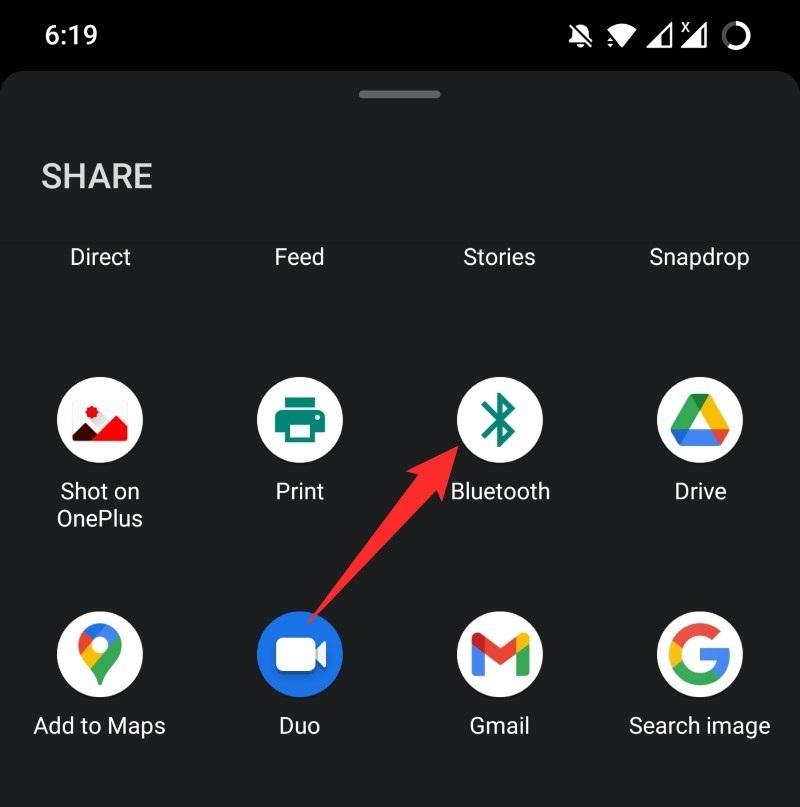Select Add to Maps
The width and height of the screenshot is (800, 807).
pyautogui.click(x=100, y=655)
